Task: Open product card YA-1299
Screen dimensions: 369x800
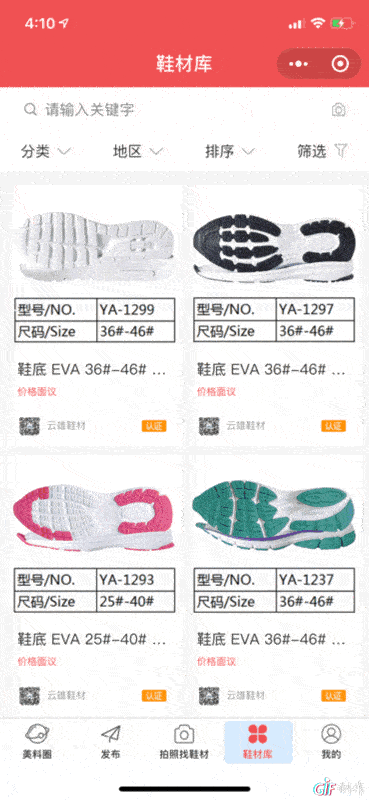Action: pyautogui.click(x=94, y=315)
